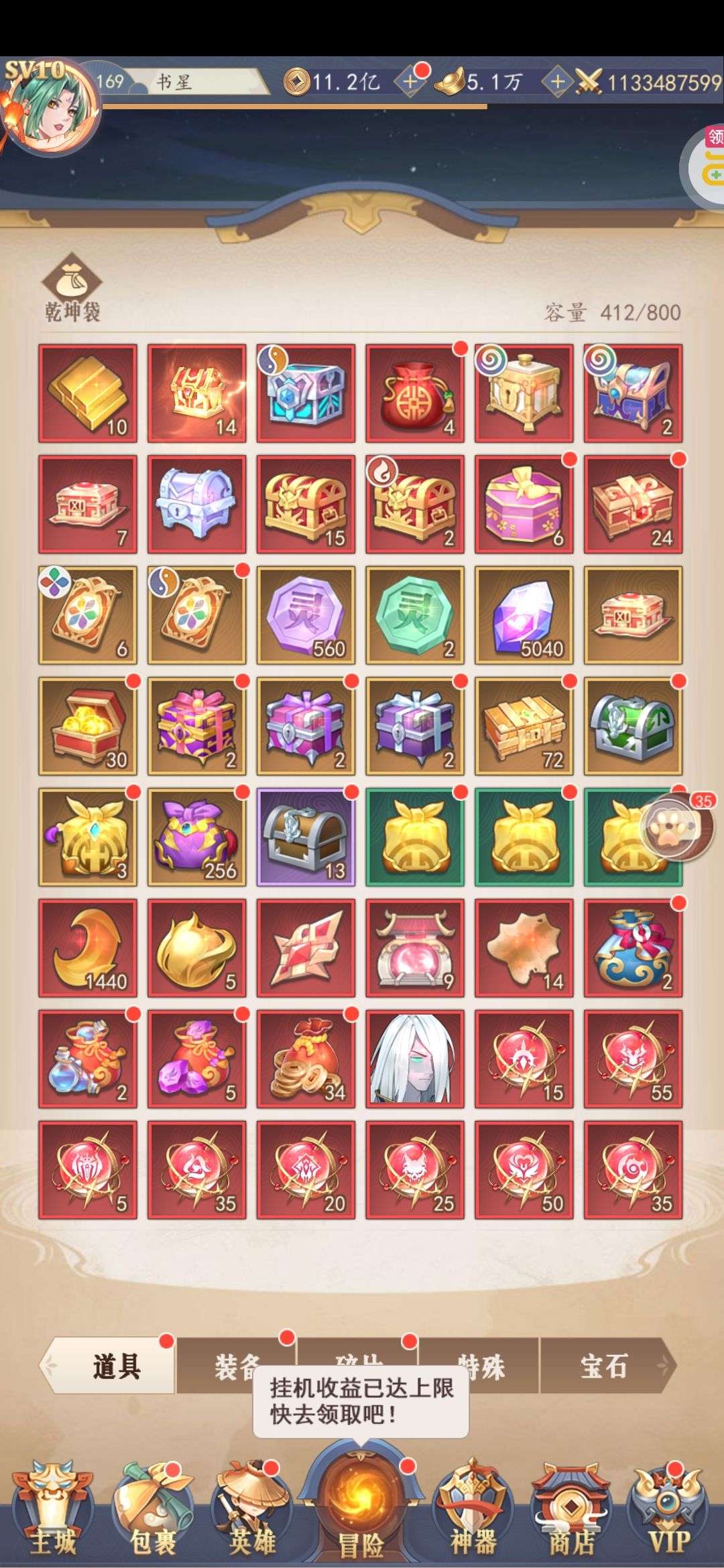This screenshot has width=724, height=1568.
Task: Select the purple 灵 token with count 560
Action: pos(306,615)
